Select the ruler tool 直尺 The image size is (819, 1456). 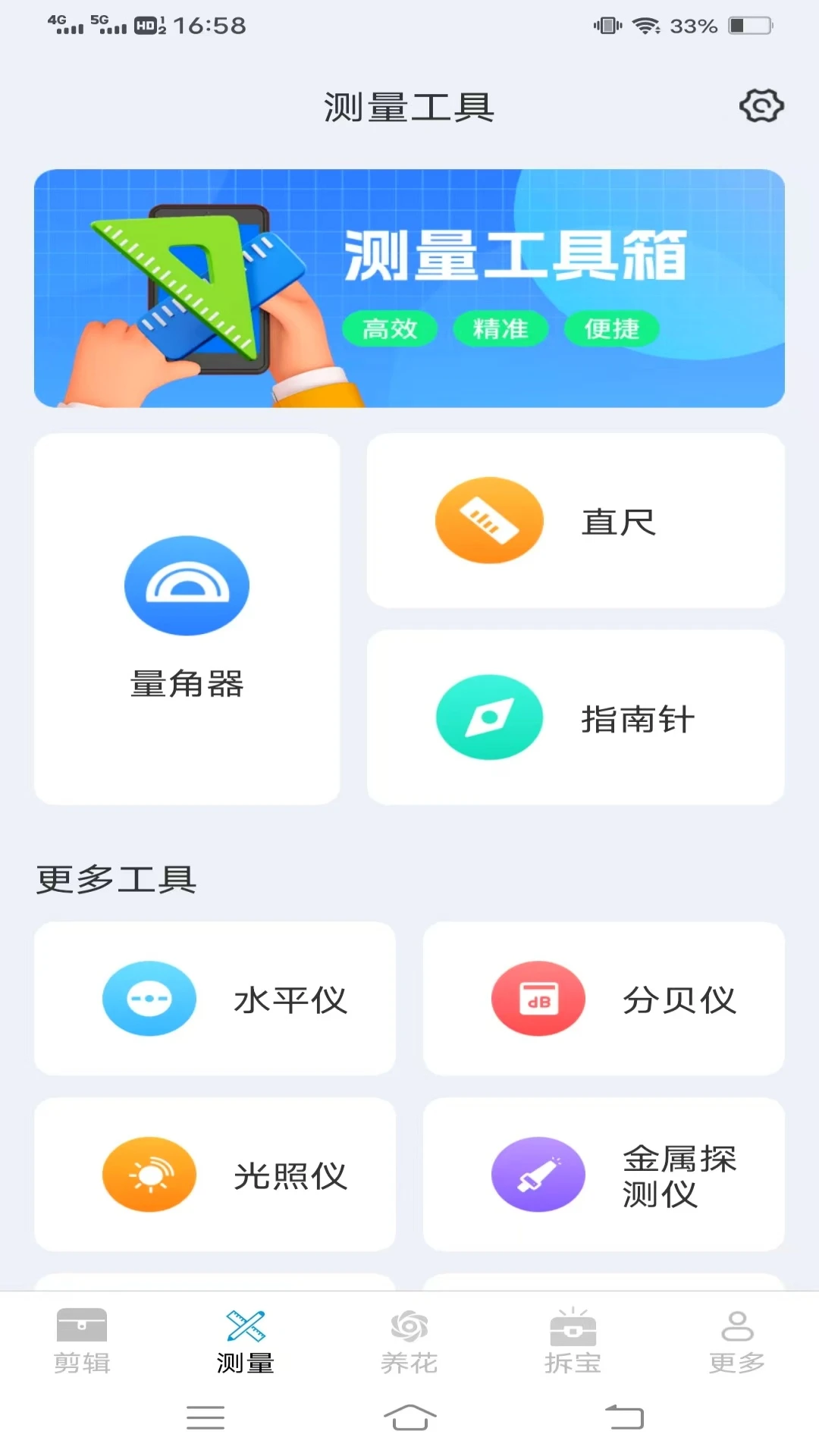tap(576, 520)
